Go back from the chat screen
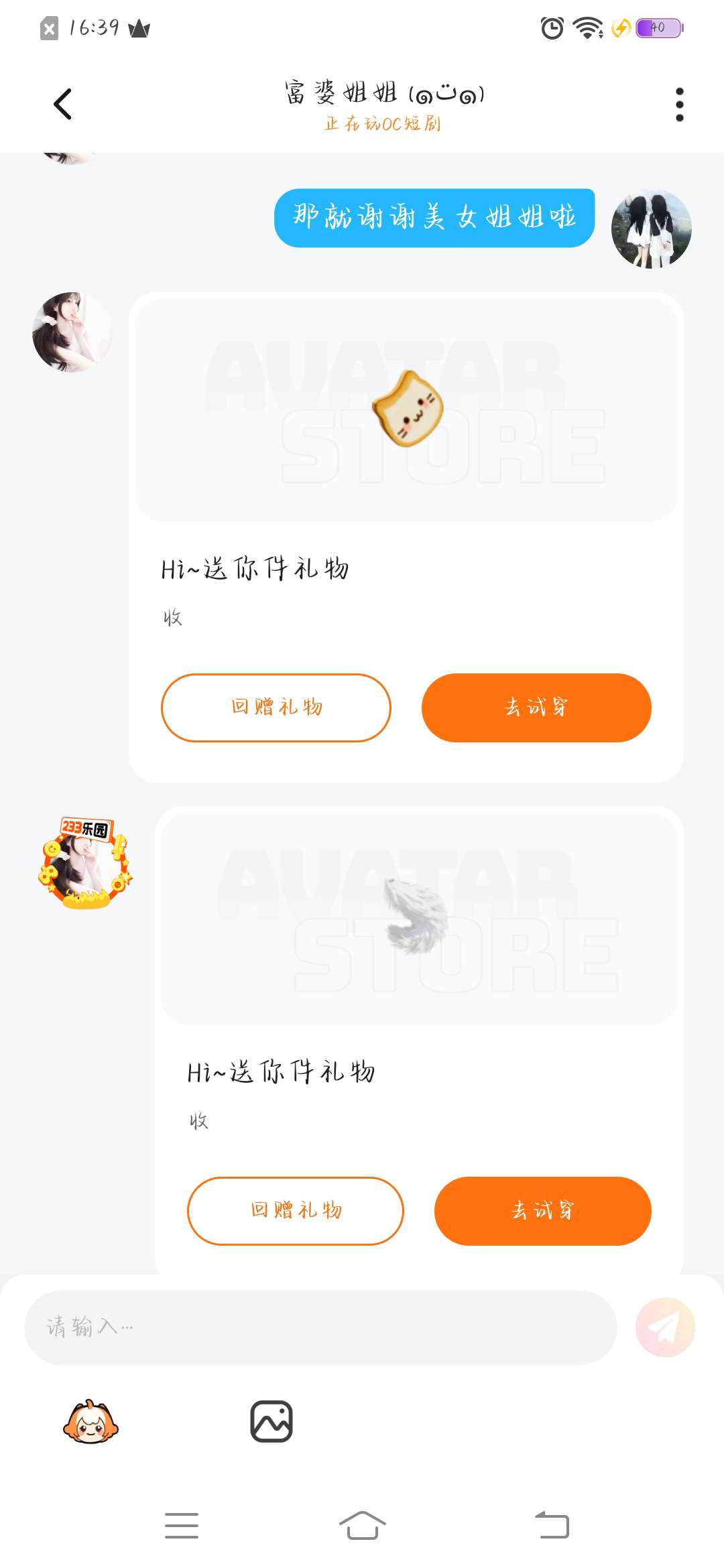 (x=62, y=105)
